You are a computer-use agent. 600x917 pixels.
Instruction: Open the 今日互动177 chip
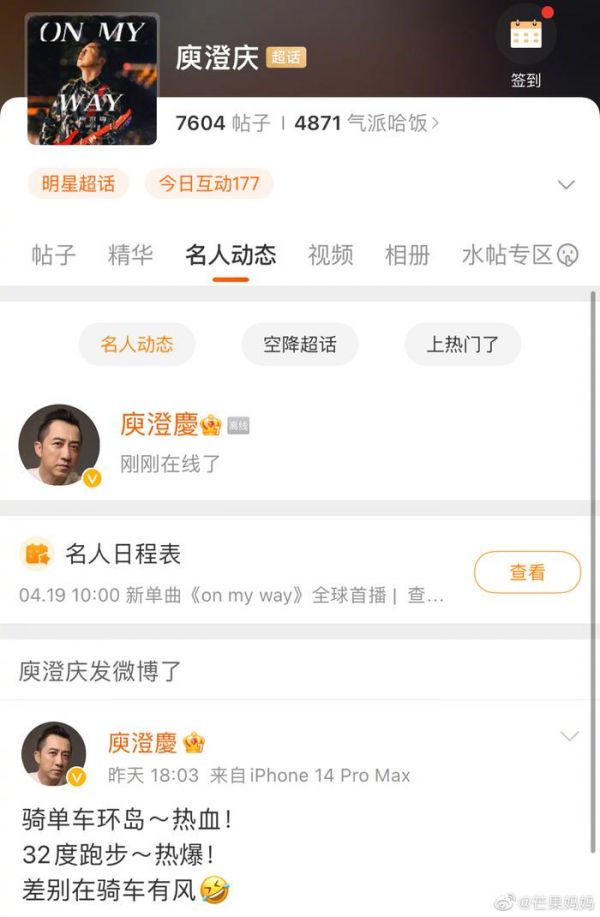208,183
